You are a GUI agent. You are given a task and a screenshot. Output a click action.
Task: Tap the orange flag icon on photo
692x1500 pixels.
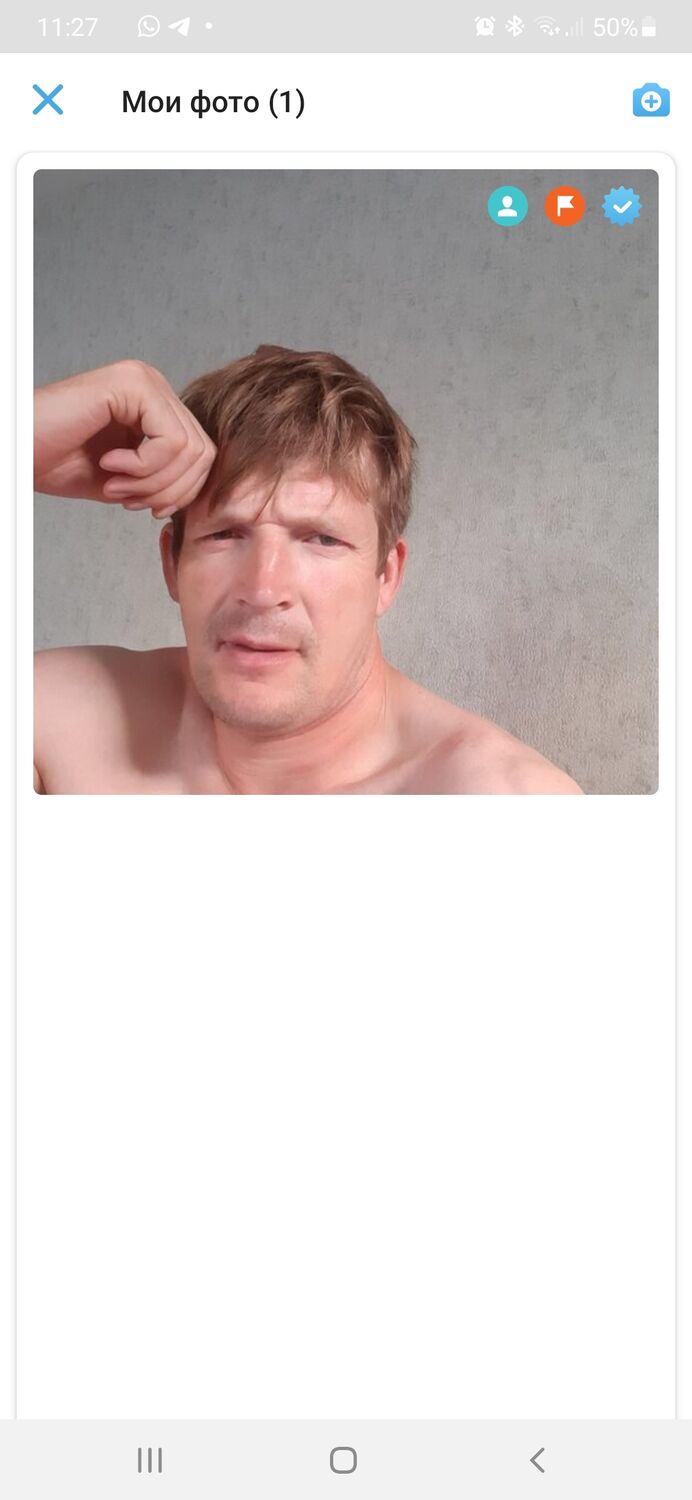[x=565, y=207]
